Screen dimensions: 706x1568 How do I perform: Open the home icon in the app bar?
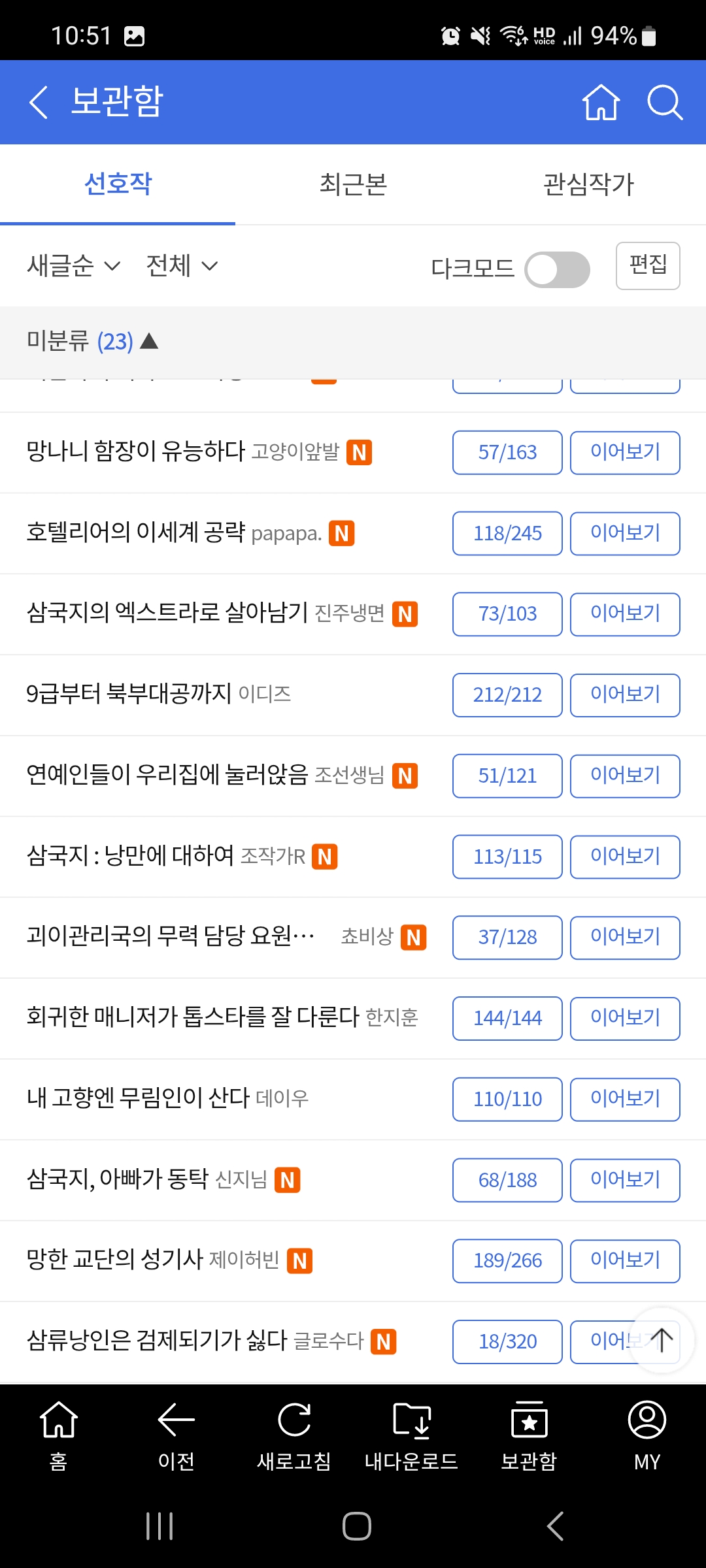point(601,103)
